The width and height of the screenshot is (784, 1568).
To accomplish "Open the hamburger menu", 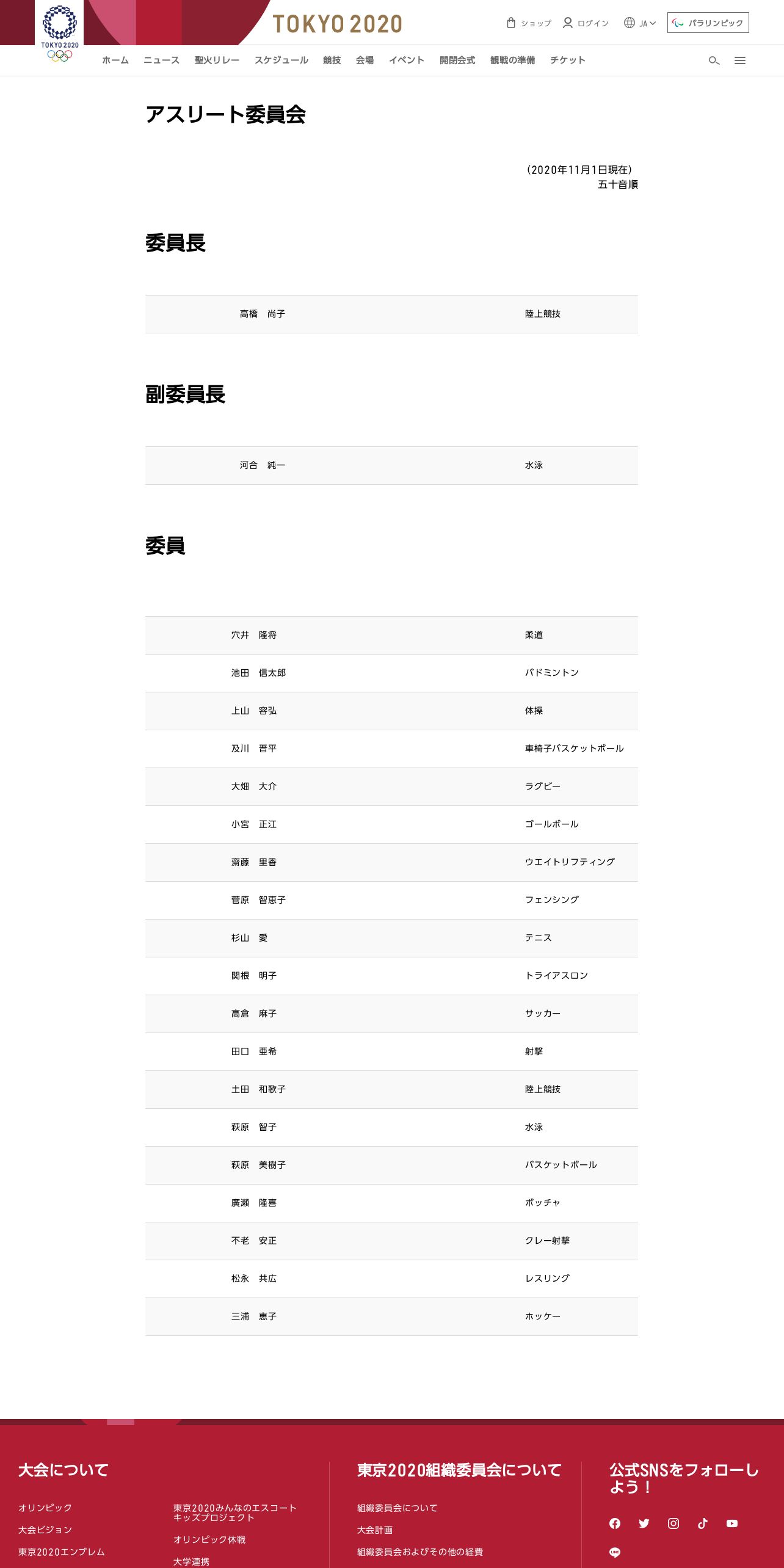I will coord(740,60).
